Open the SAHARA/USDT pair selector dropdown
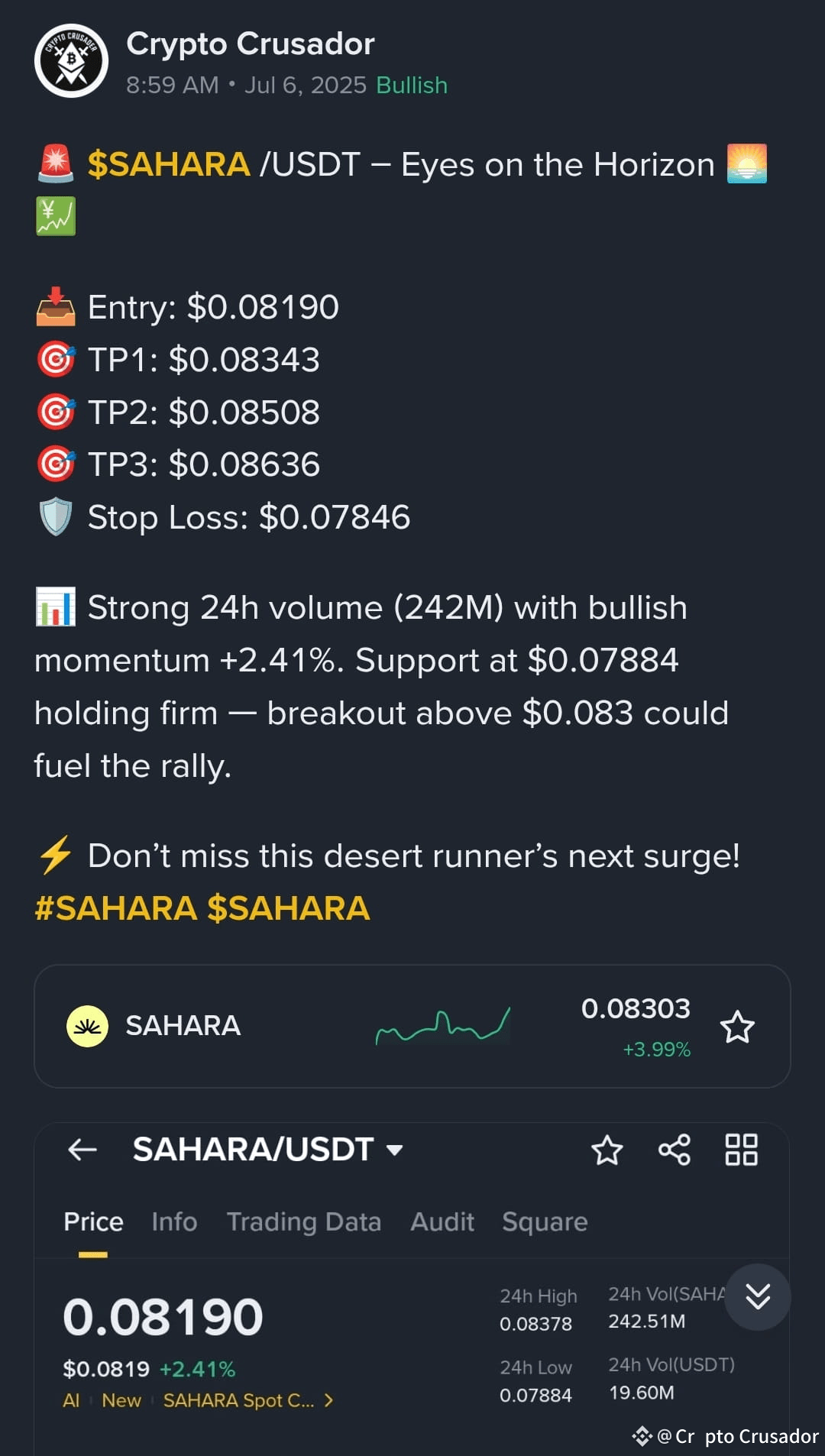Screen dimensions: 825x1456 point(394,1151)
